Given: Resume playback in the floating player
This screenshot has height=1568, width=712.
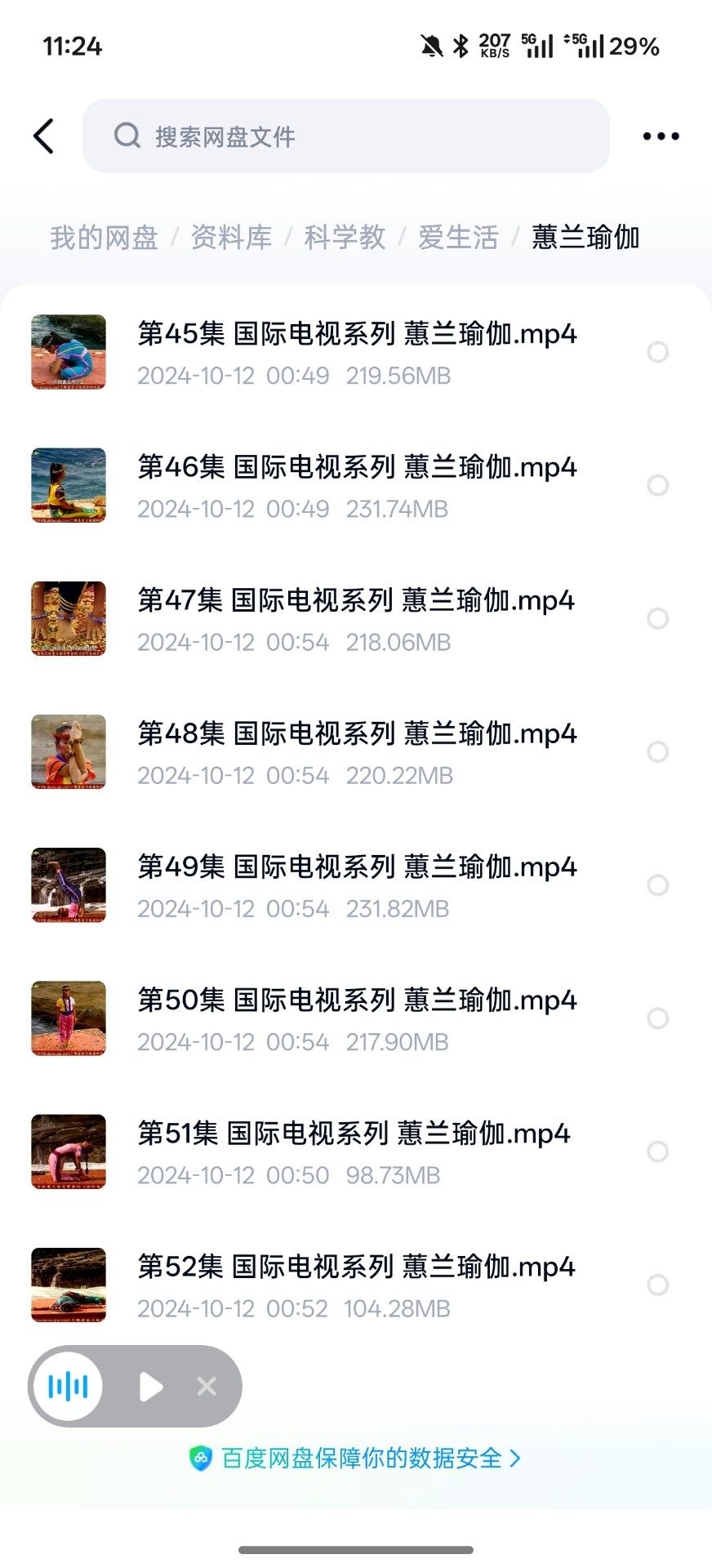Looking at the screenshot, I should [x=151, y=1386].
